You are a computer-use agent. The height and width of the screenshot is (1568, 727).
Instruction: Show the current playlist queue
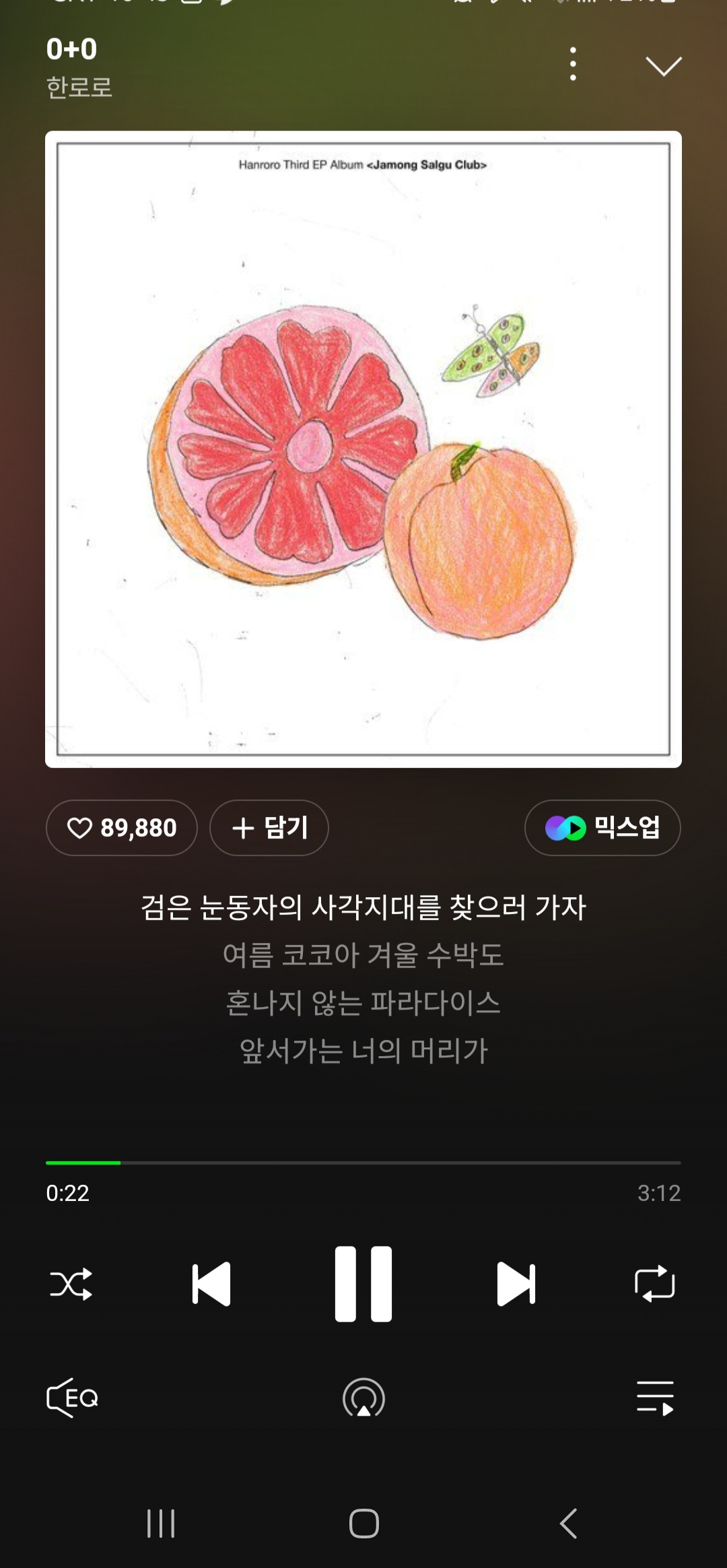tap(654, 1398)
